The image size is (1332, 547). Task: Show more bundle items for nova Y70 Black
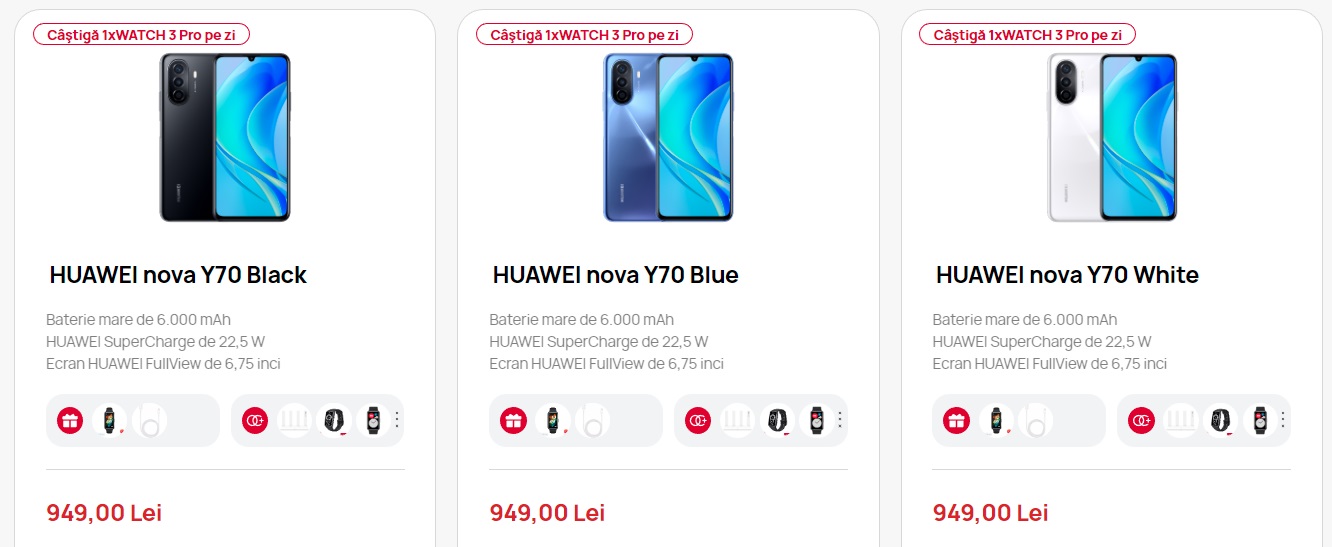(x=397, y=420)
